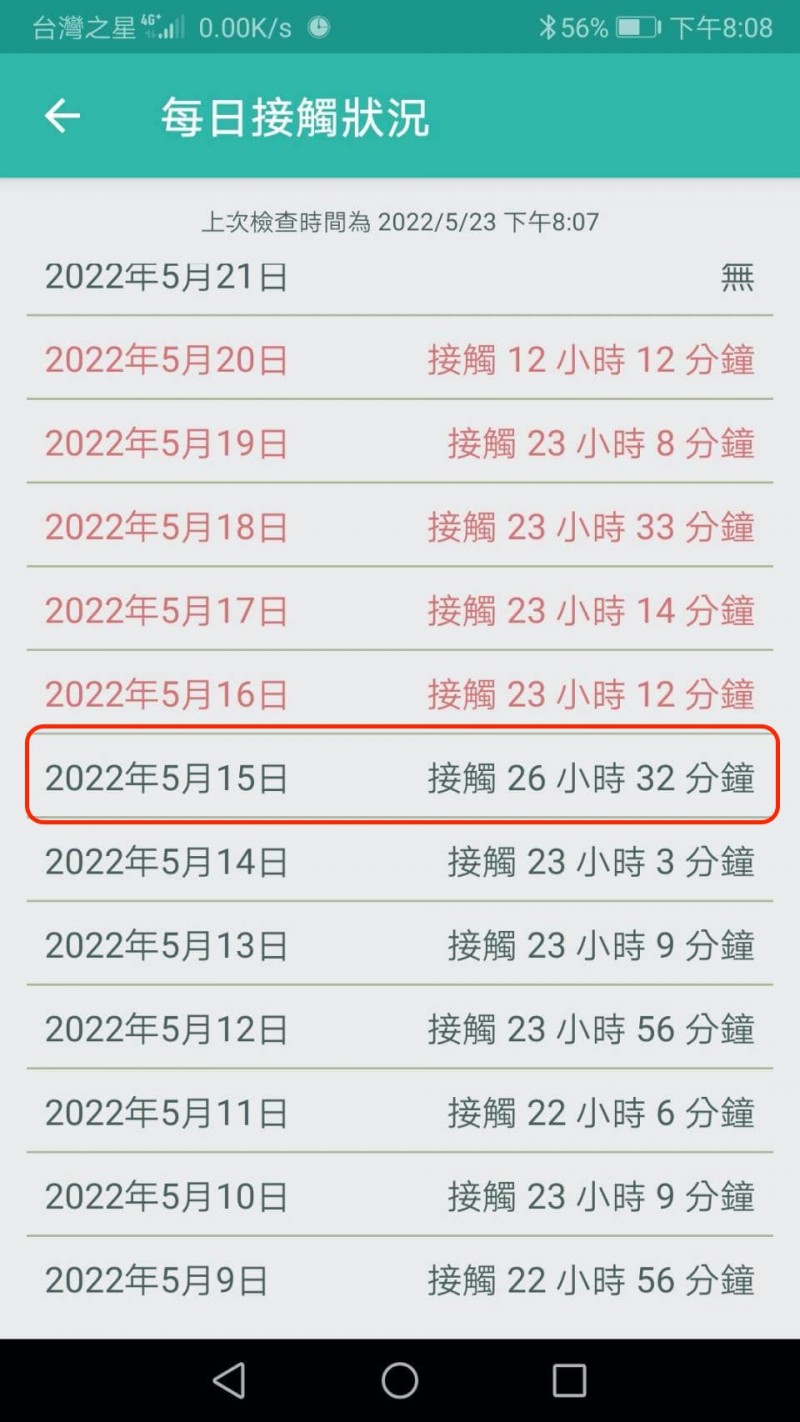Go back from the daily contact status page
The height and width of the screenshot is (1422, 800).
pos(62,117)
